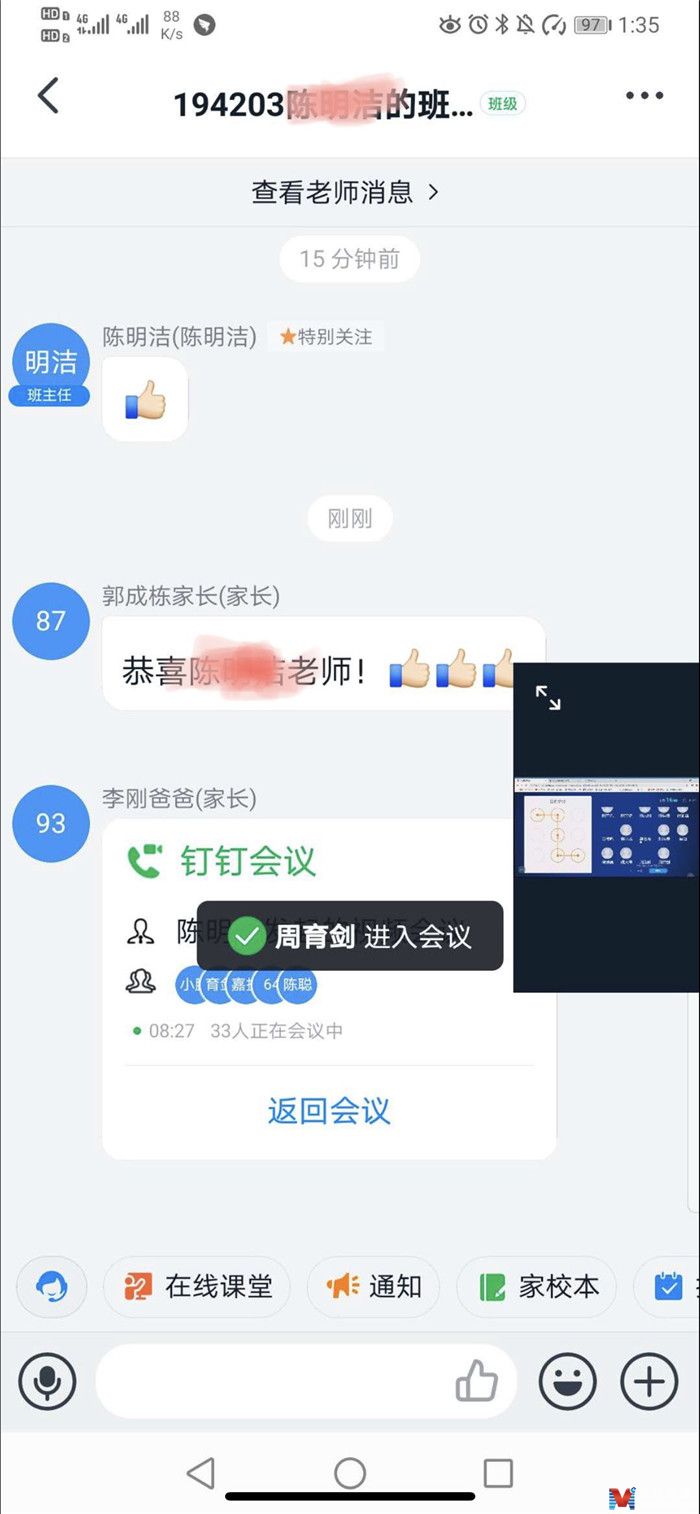Open 查看老师消息 teacher messages
This screenshot has width=700, height=1514.
pos(345,192)
